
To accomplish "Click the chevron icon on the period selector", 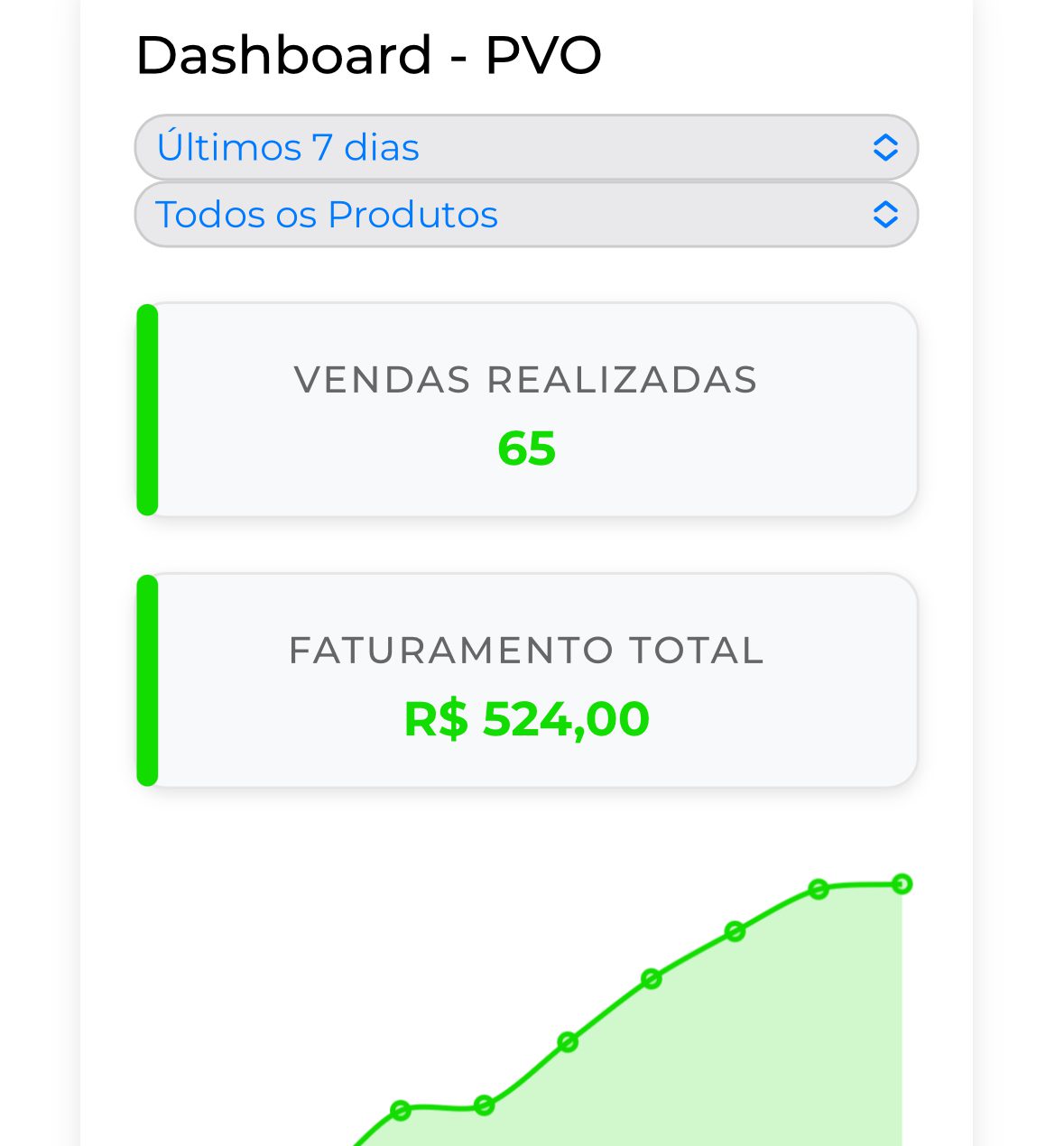I will (886, 146).
